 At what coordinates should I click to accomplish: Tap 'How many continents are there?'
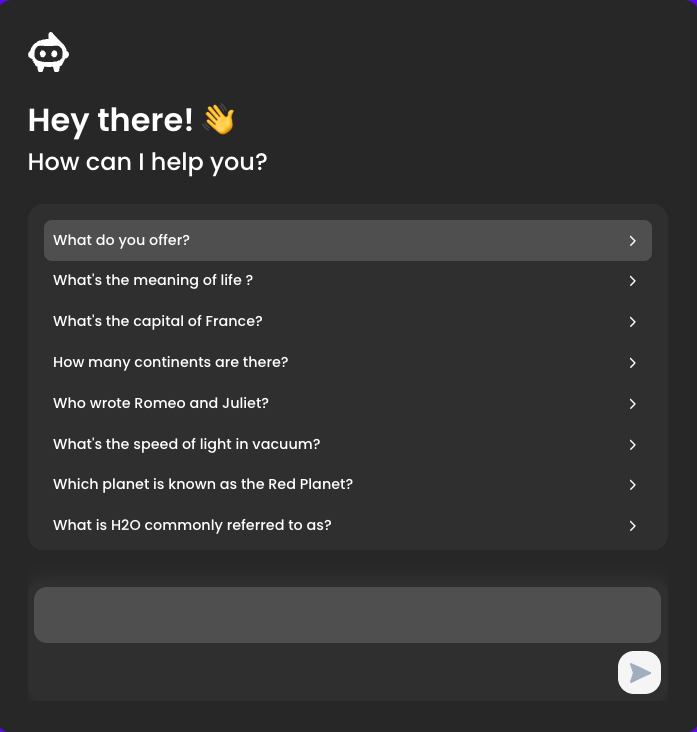click(x=347, y=362)
